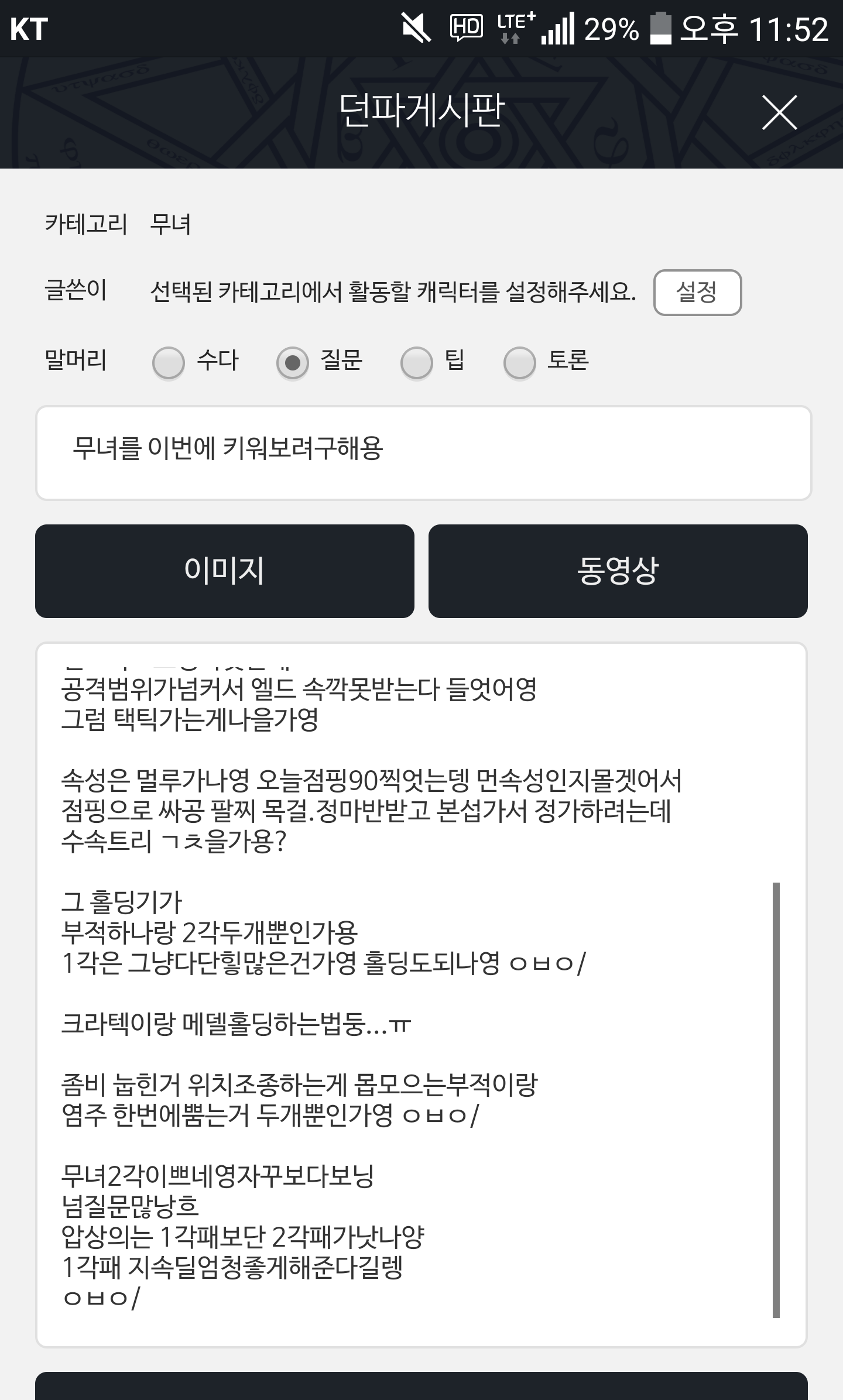Choose the 토론 prefix option
Screen dimensions: 843x1400
click(519, 363)
